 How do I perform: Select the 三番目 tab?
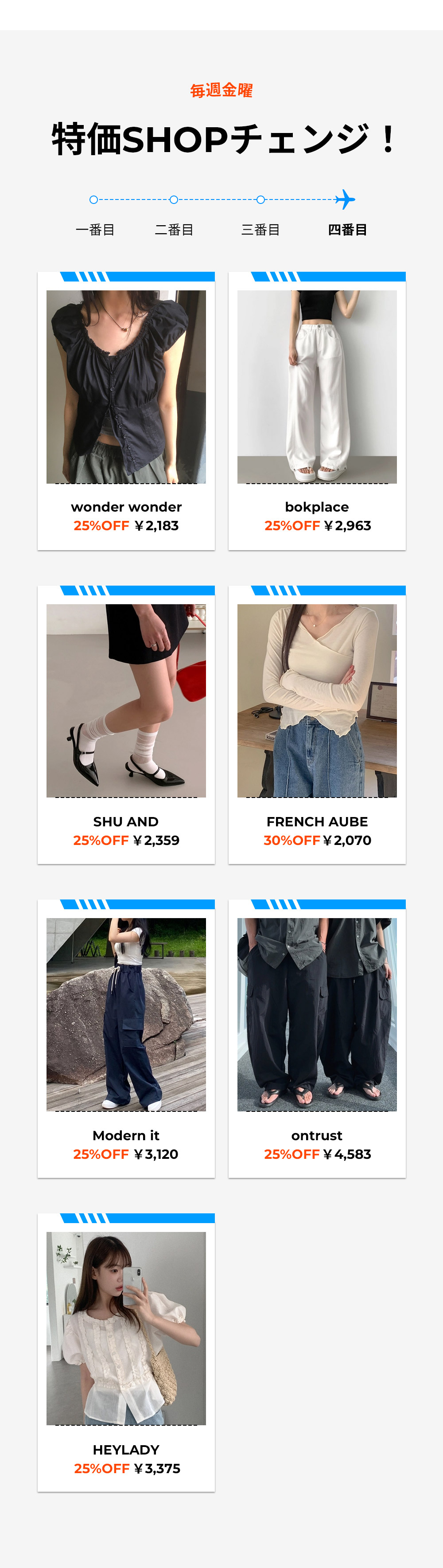tap(260, 230)
